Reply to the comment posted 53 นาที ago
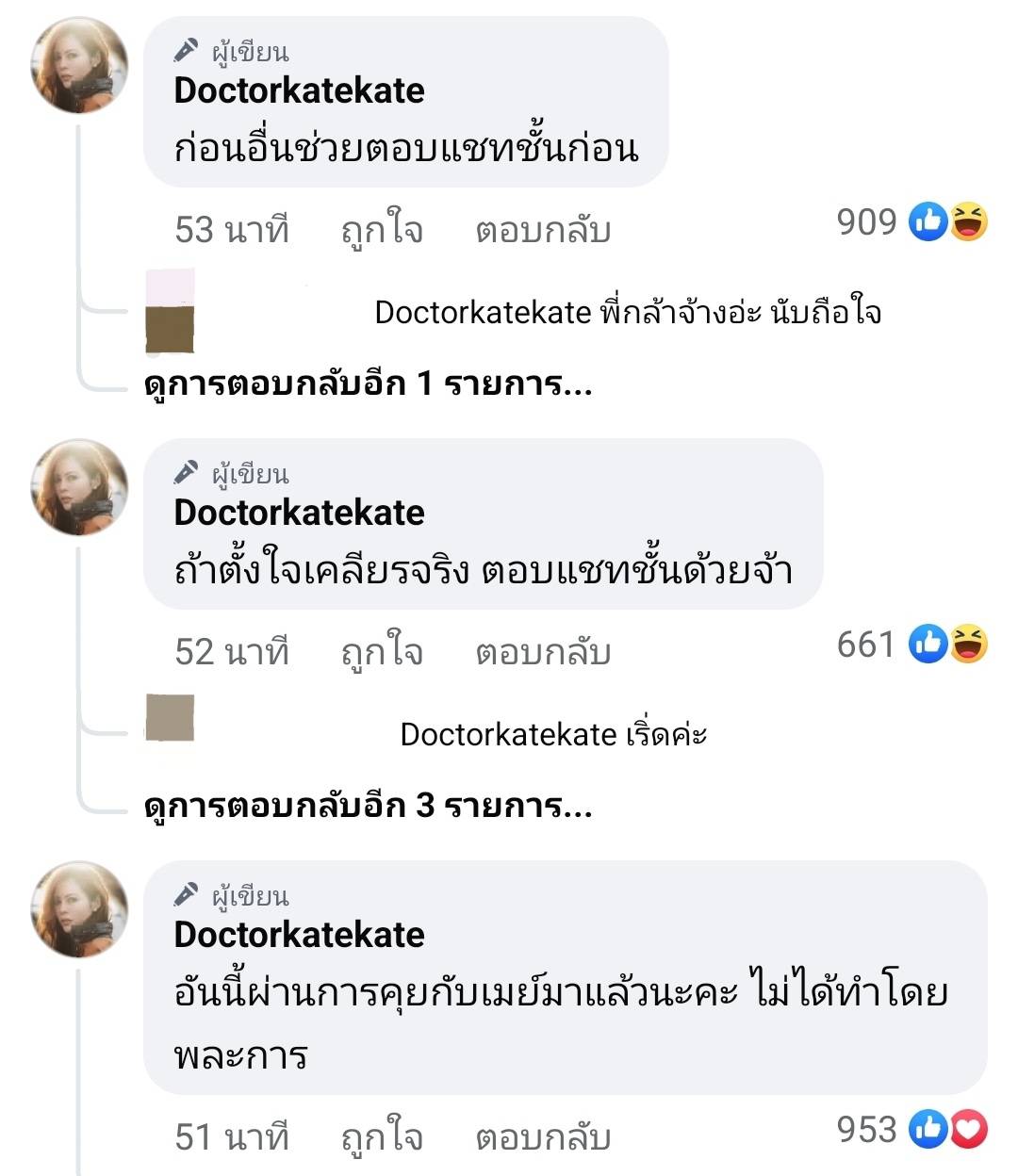The width and height of the screenshot is (1018, 1176). click(x=543, y=230)
